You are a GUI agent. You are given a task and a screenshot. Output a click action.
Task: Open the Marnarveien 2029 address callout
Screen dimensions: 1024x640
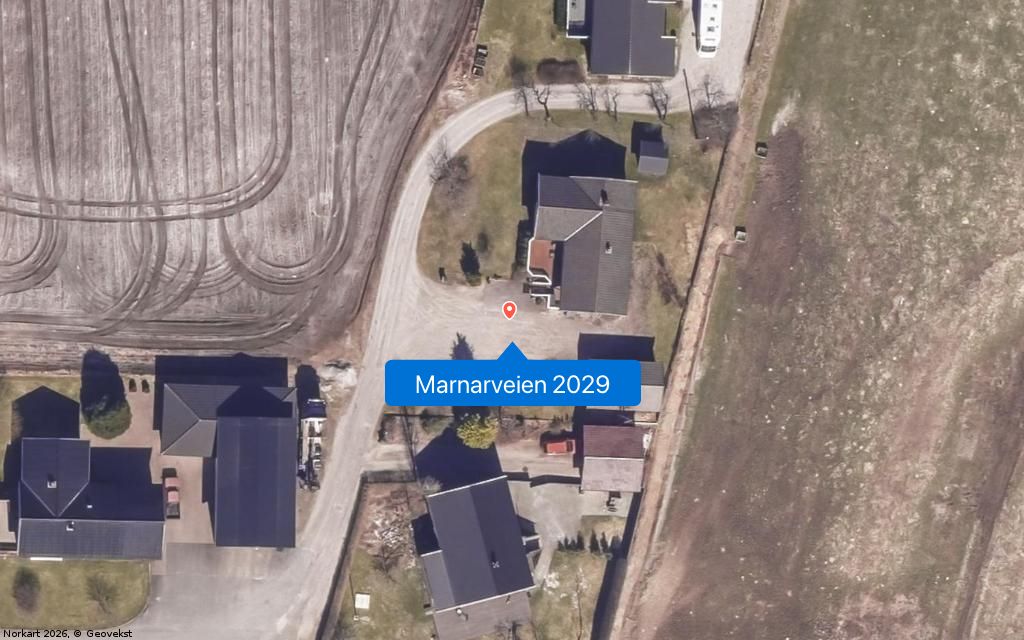click(512, 384)
